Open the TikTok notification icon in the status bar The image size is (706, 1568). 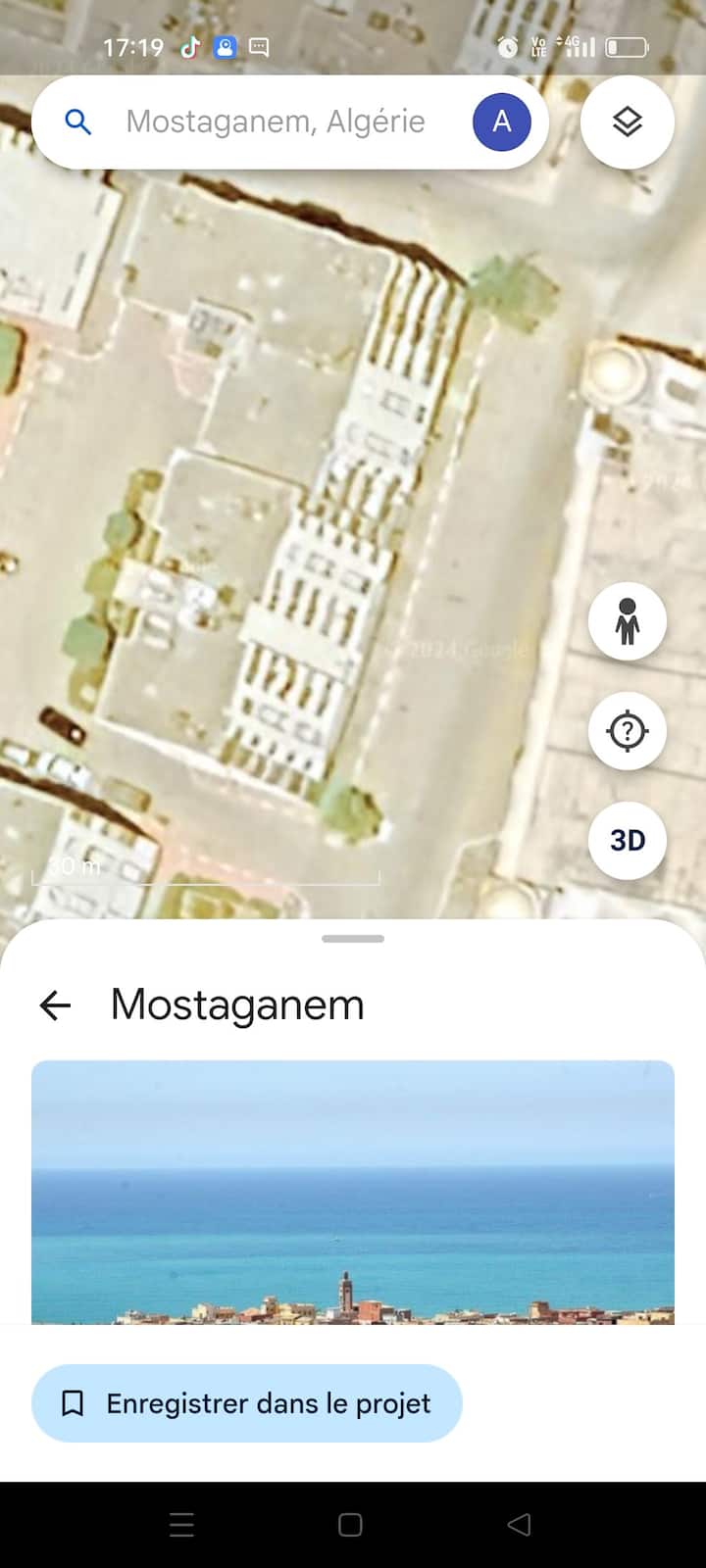point(189,46)
